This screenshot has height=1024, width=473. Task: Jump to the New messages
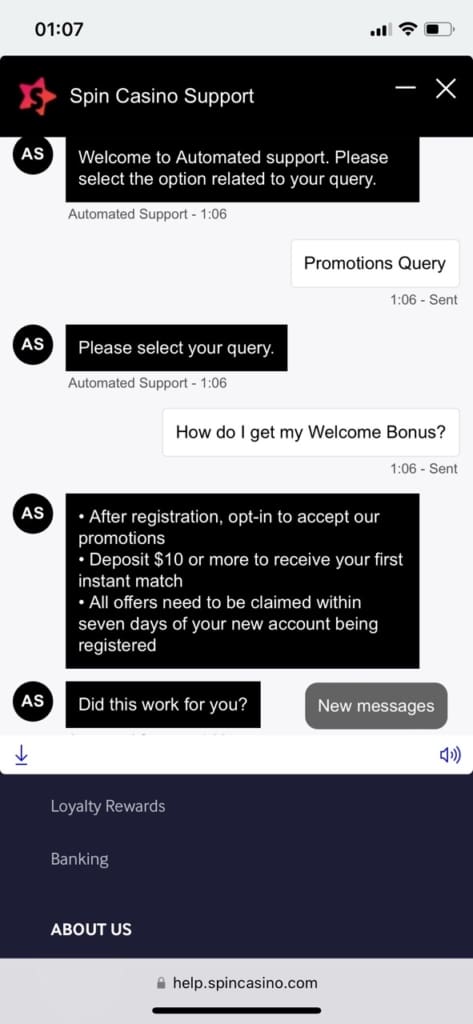pos(376,706)
